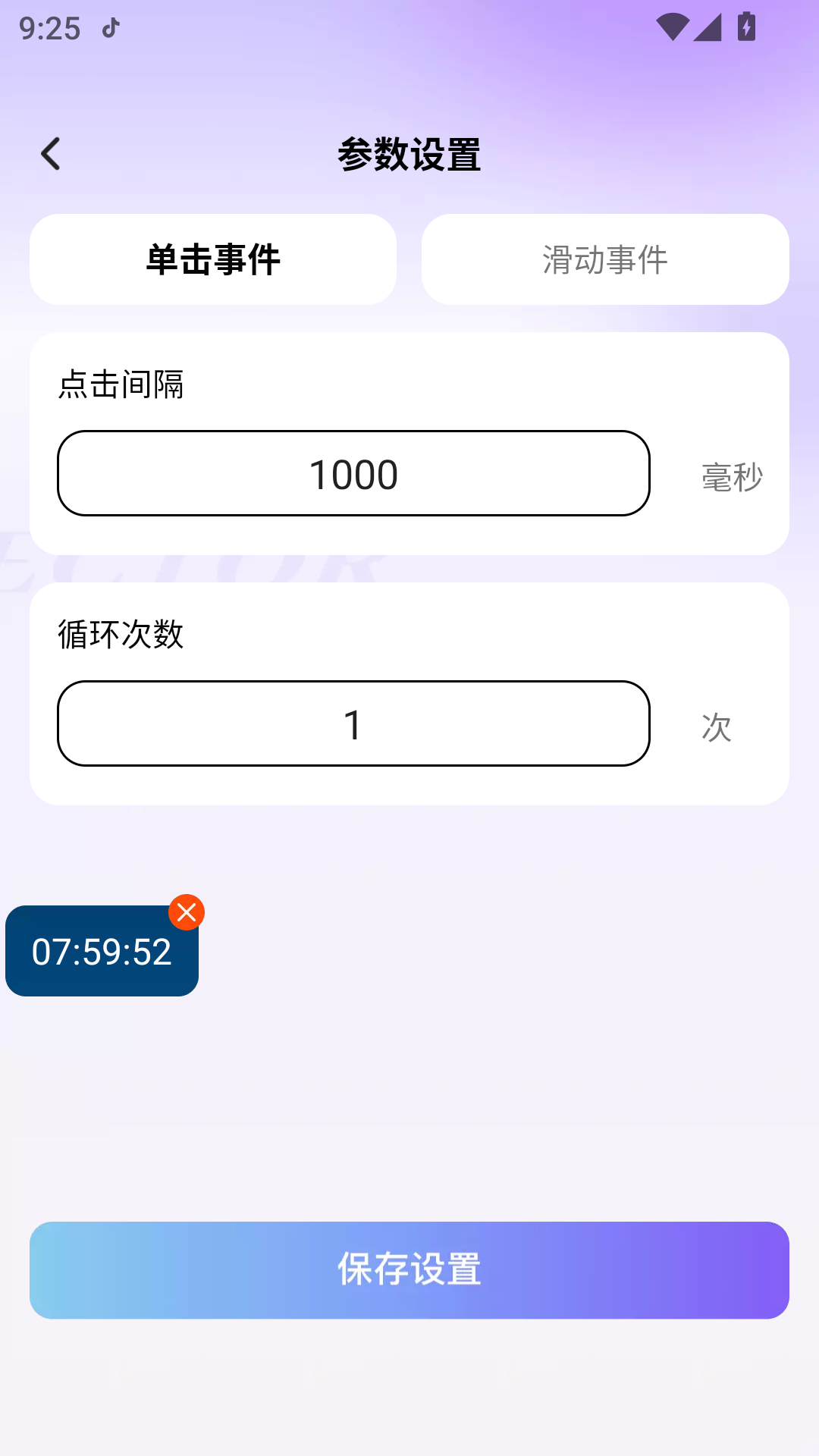Click the click interval field showing 1000
The width and height of the screenshot is (819, 1456).
click(353, 473)
